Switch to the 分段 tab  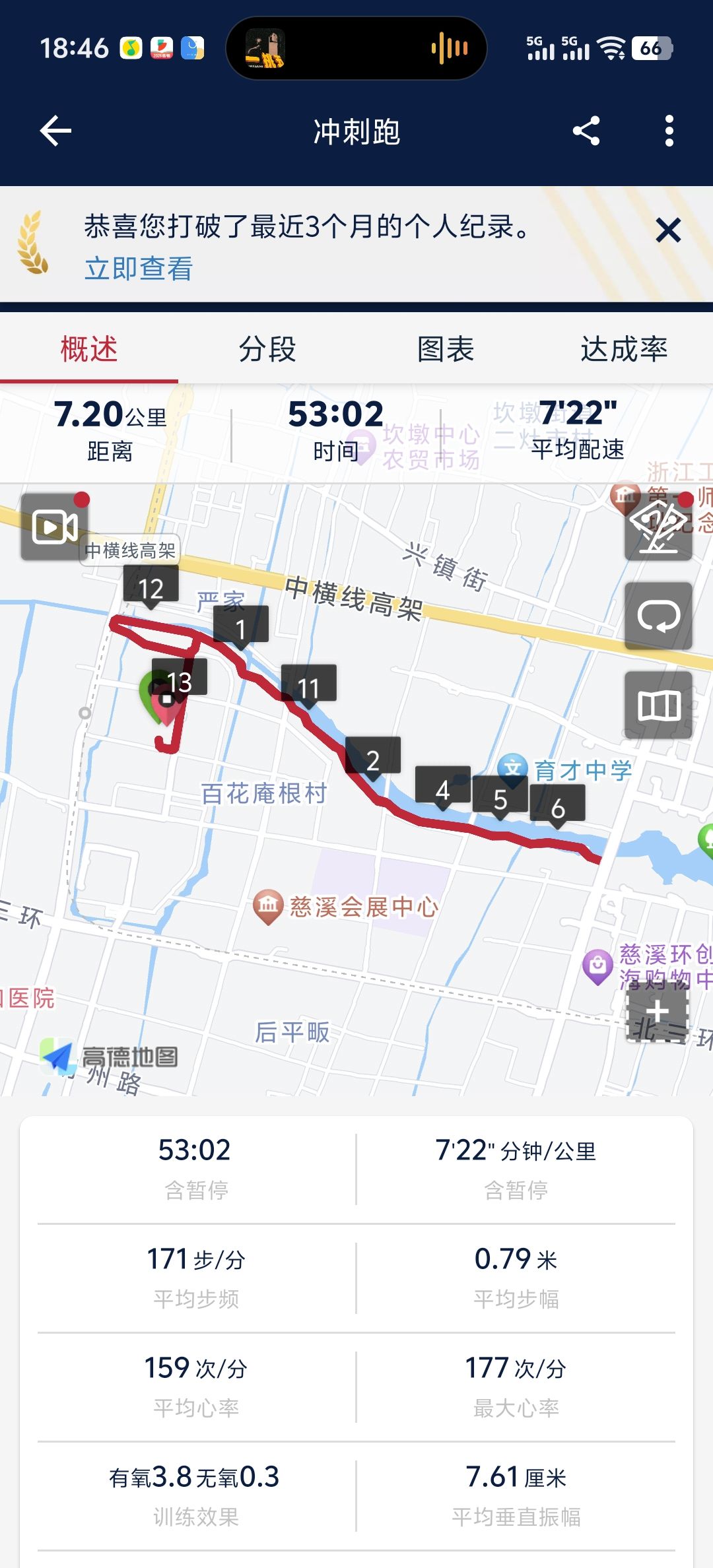[267, 349]
